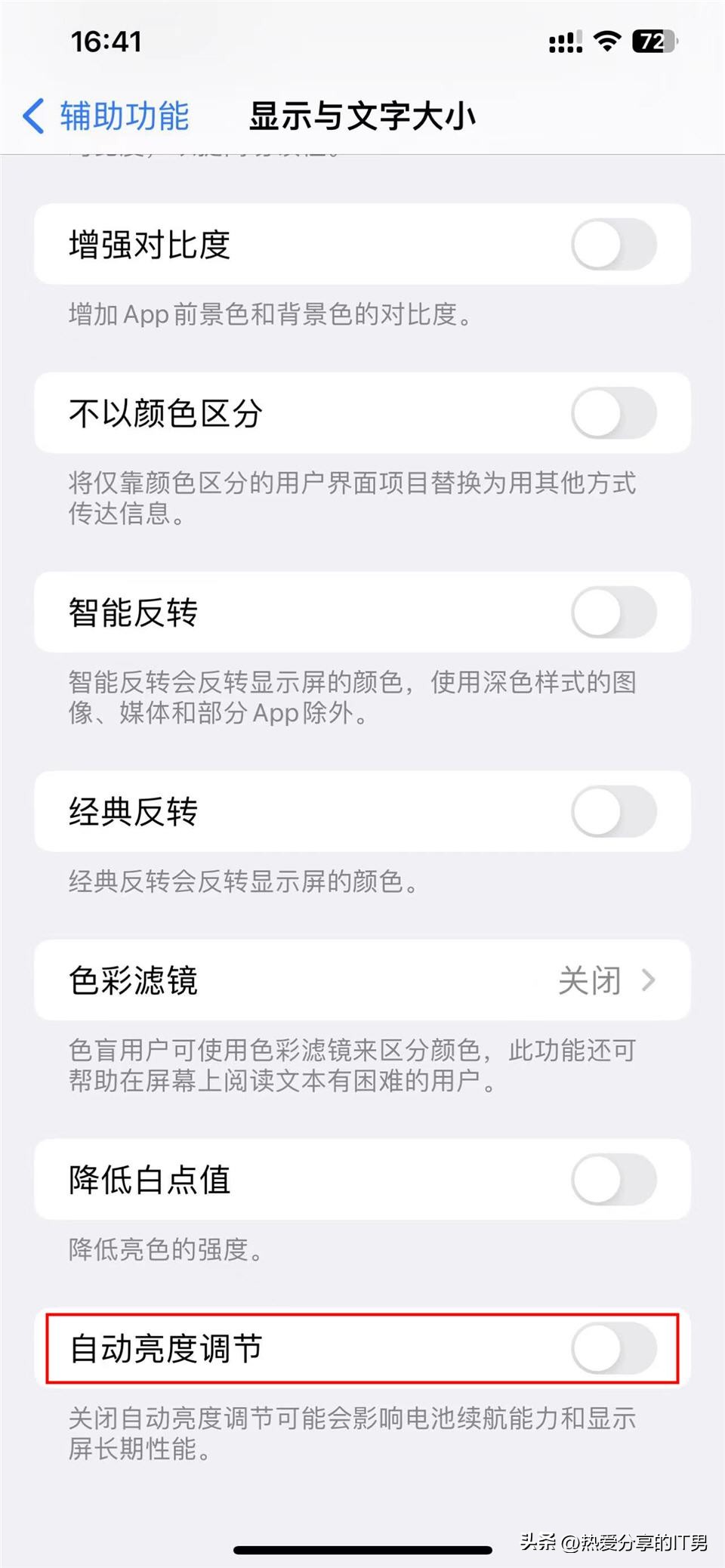The image size is (725, 1568).
Task: Tap the 增加App前景色和背景色的对比度 description
Action: tap(268, 315)
